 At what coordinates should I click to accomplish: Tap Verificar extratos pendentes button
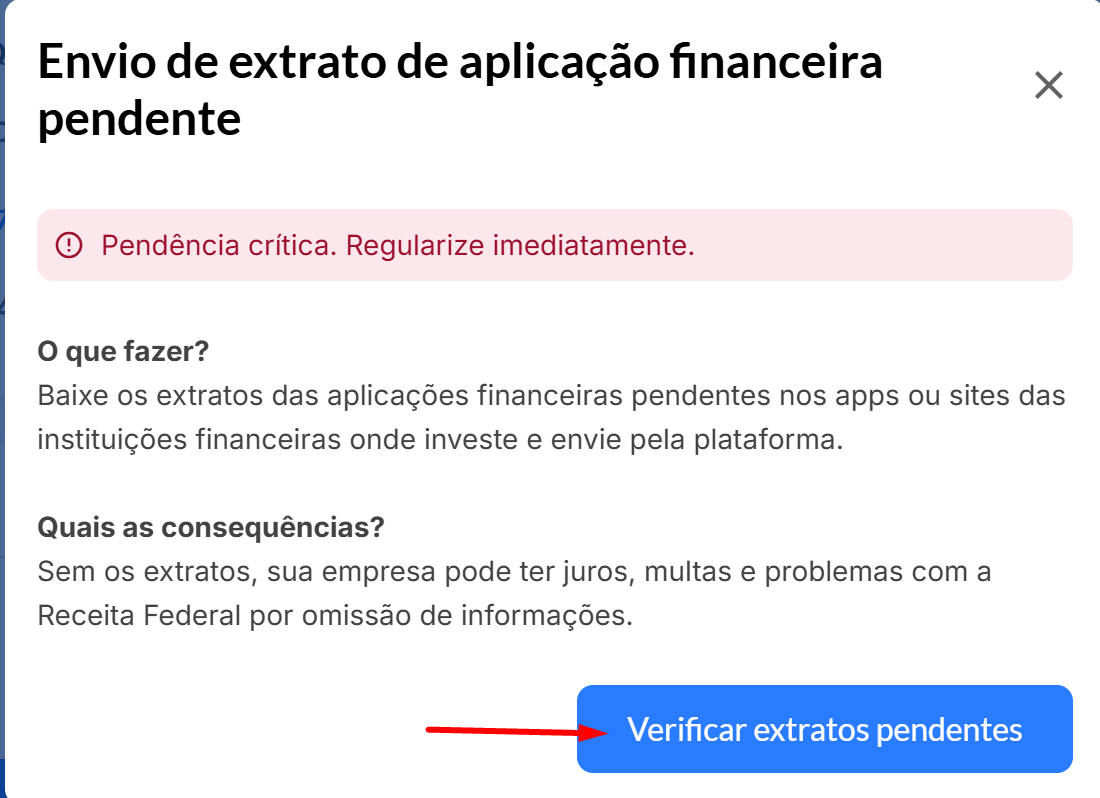[x=824, y=729]
